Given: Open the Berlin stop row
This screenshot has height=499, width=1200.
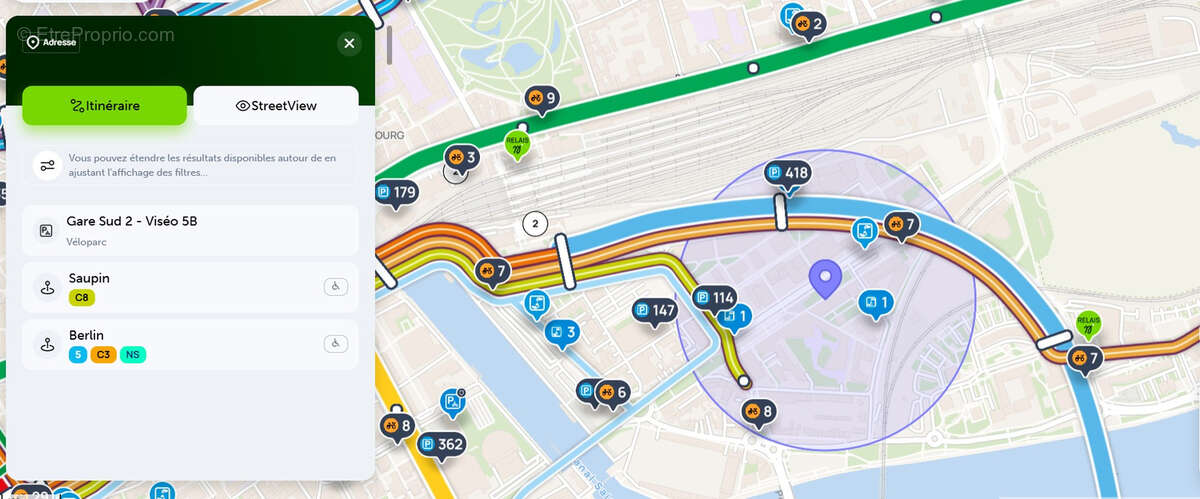Looking at the screenshot, I should coord(190,344).
